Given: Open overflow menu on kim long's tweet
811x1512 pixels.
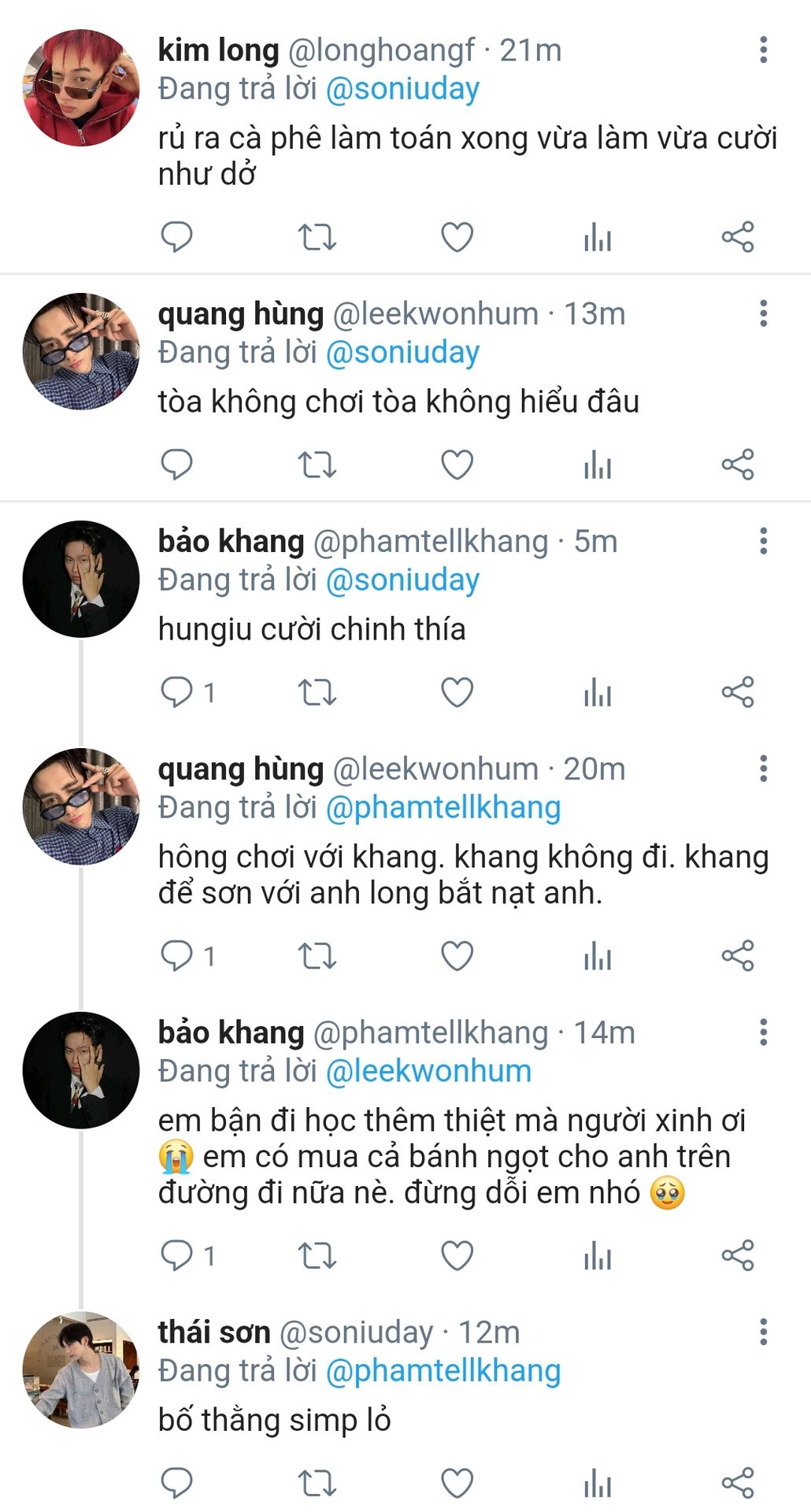Looking at the screenshot, I should tap(763, 50).
